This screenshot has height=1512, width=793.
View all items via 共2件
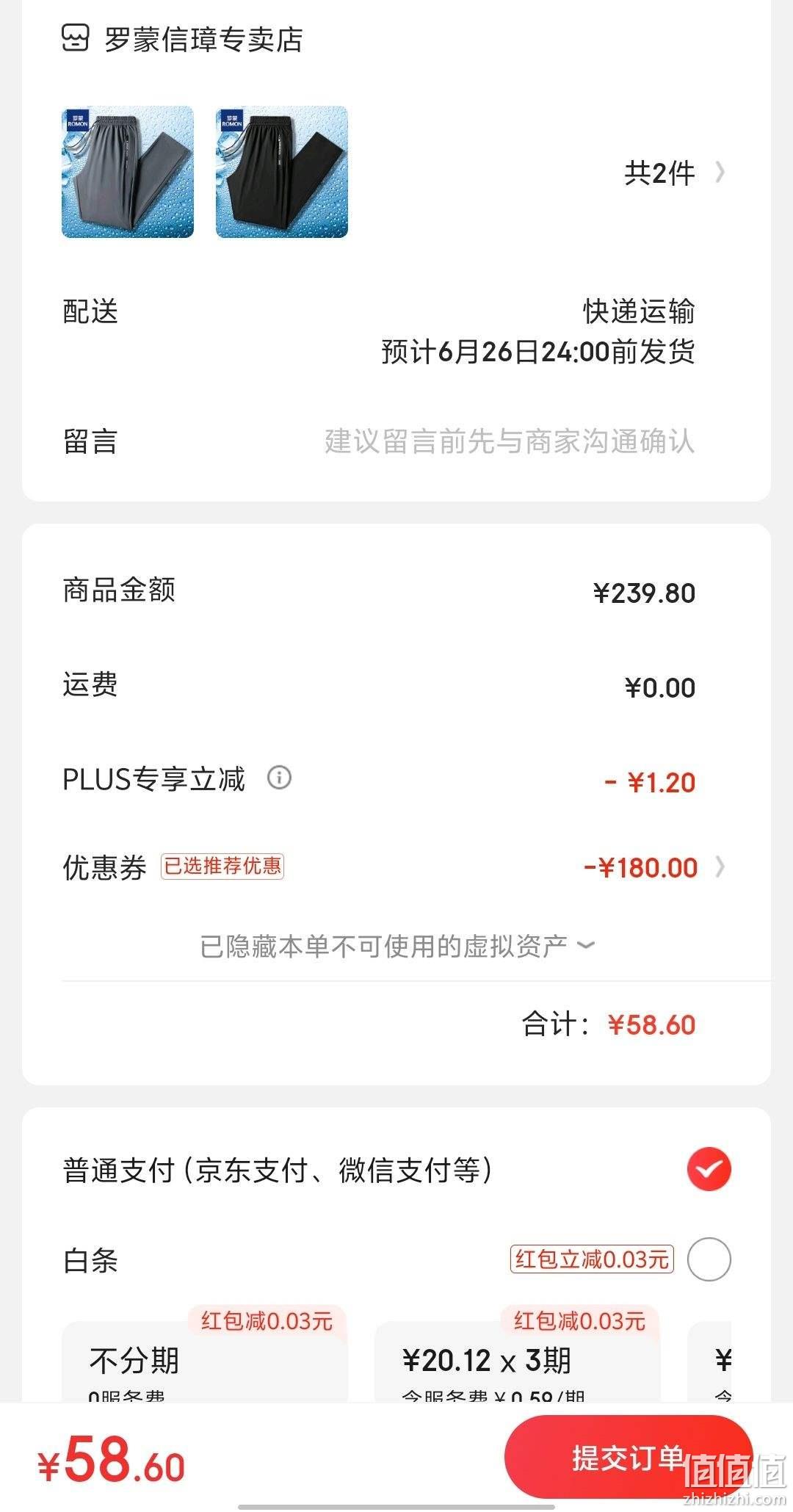click(x=674, y=173)
